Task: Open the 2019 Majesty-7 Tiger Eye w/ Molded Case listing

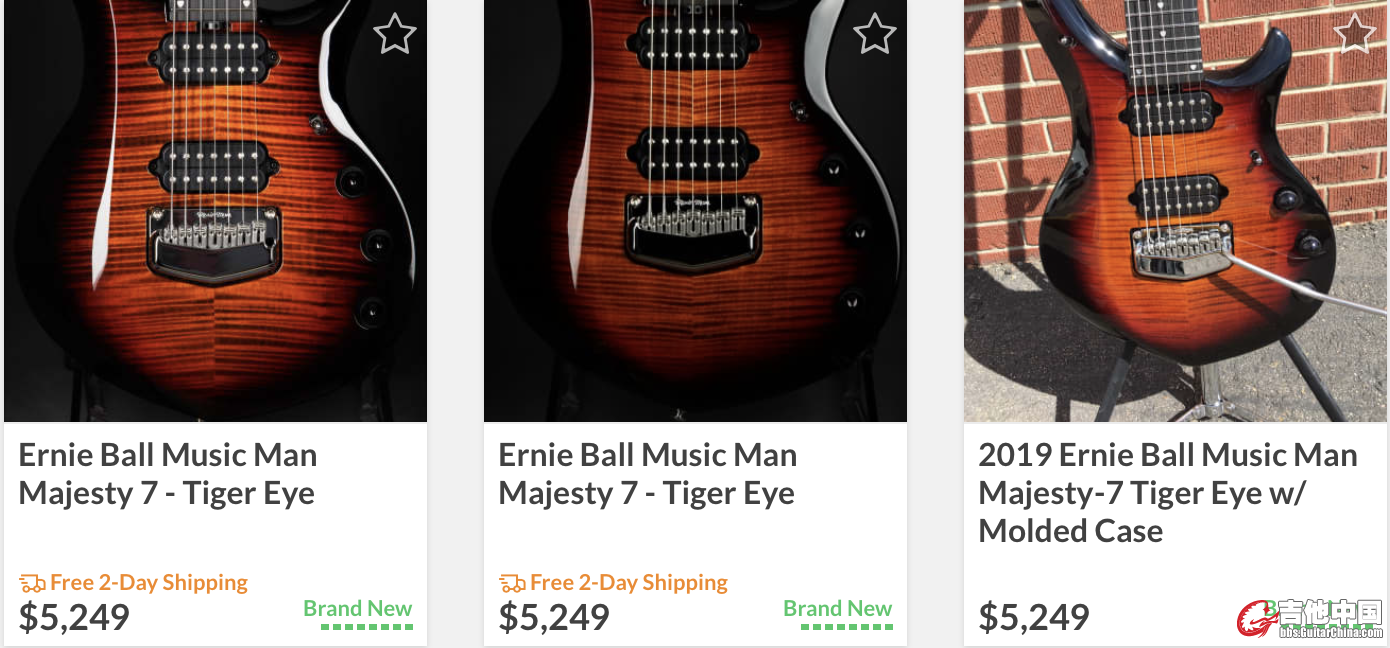Action: click(x=1167, y=493)
